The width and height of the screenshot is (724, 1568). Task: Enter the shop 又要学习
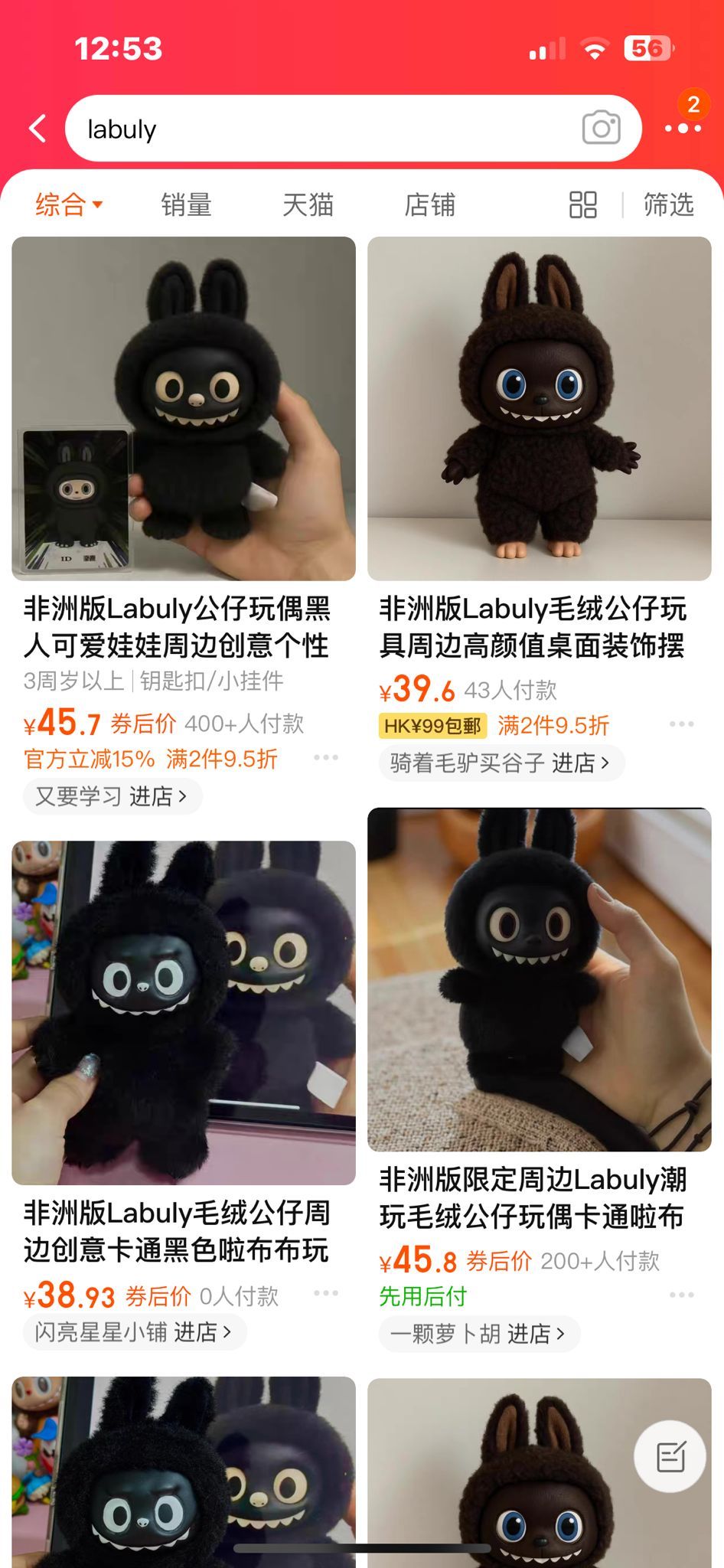point(112,796)
